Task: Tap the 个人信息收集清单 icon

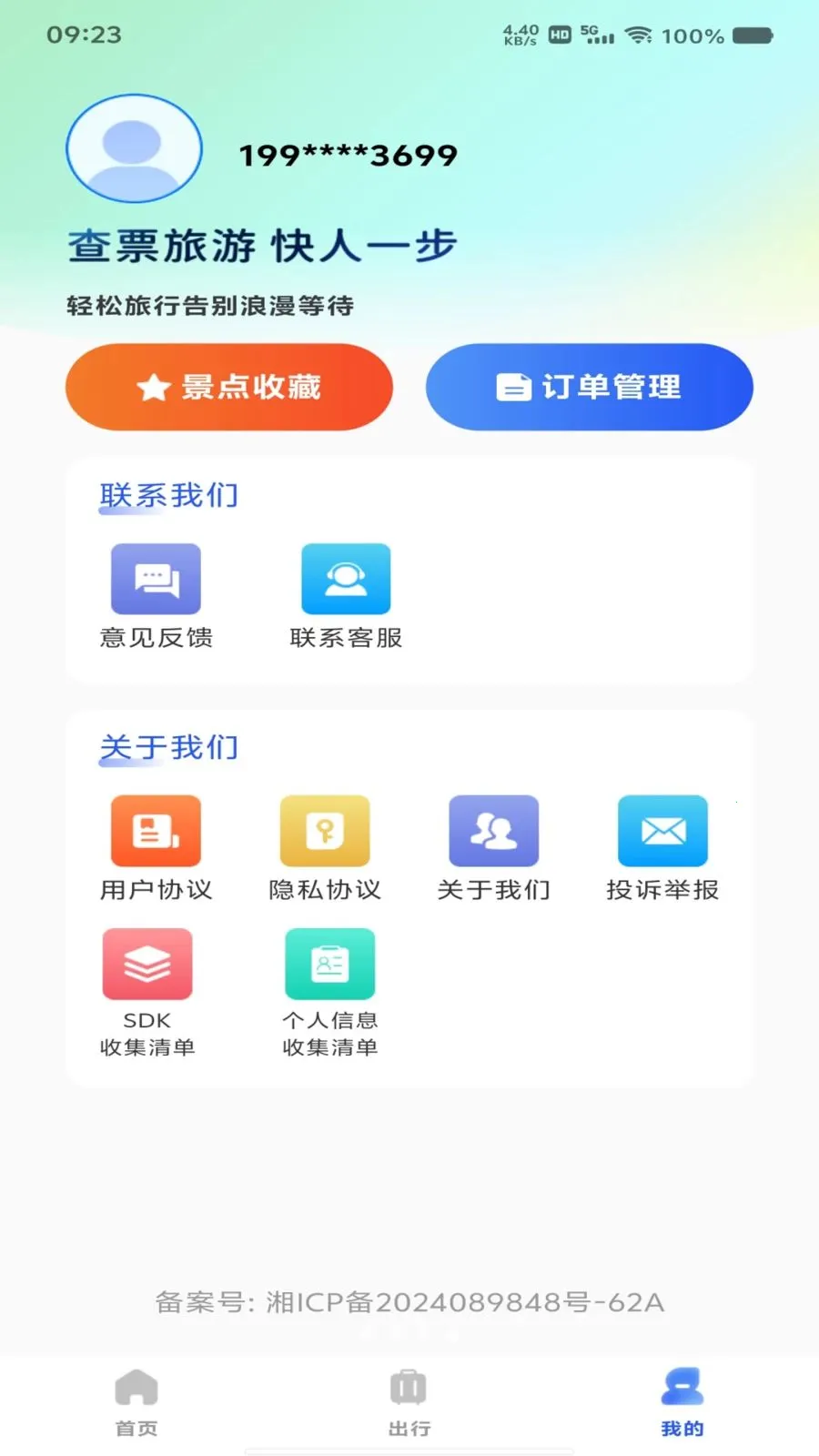Action: click(329, 963)
